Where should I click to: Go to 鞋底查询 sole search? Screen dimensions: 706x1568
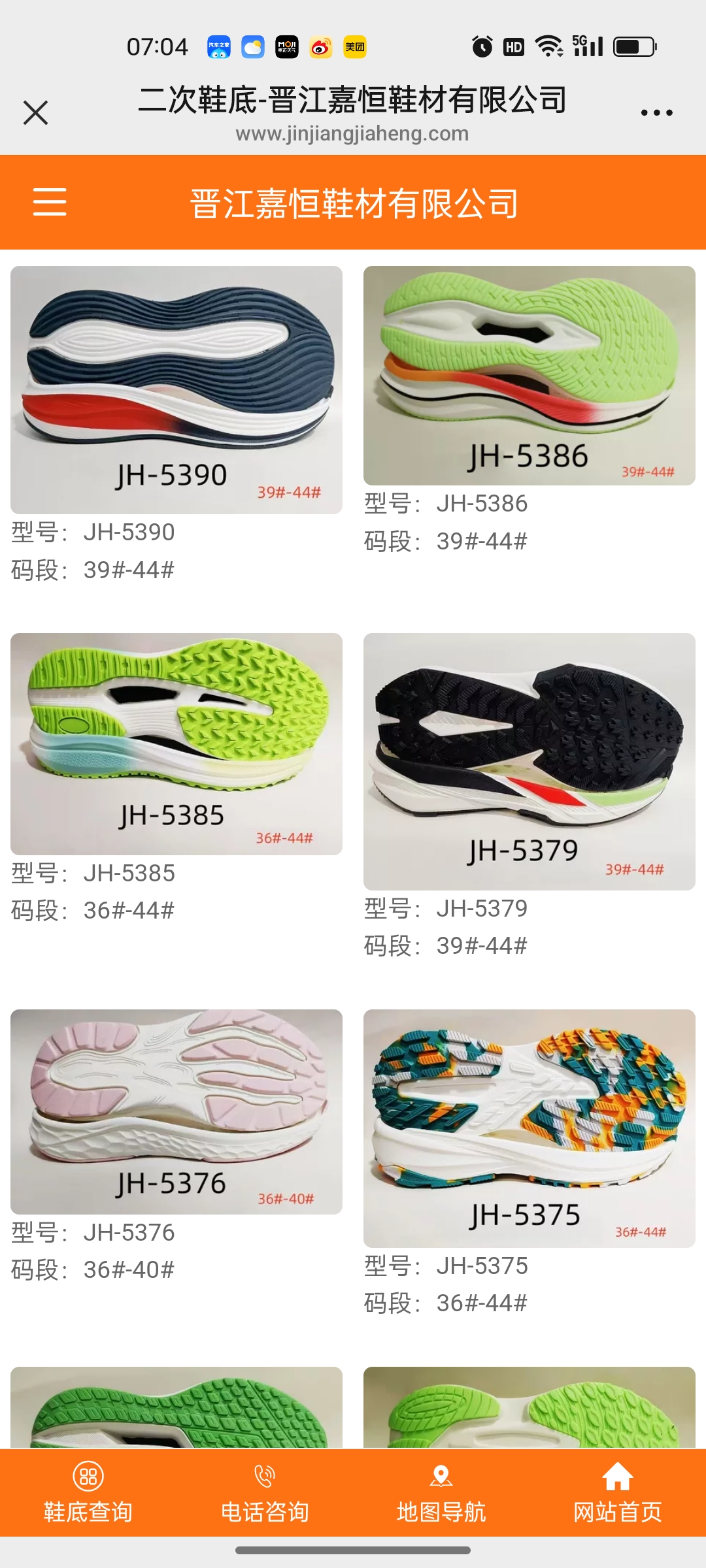point(88,1492)
